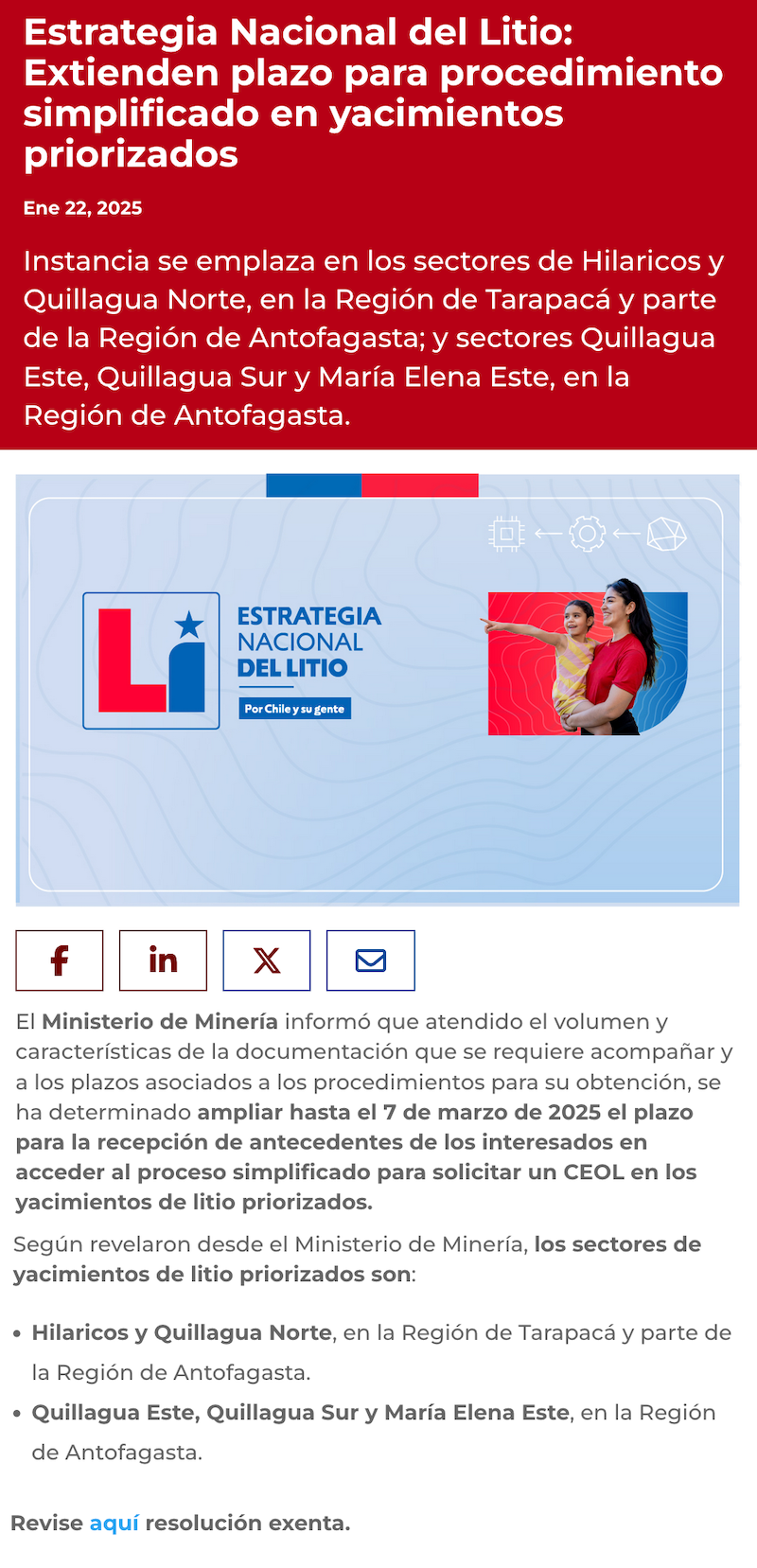The height and width of the screenshot is (1568, 757).
Task: Share the article by email
Action: pos(370,960)
